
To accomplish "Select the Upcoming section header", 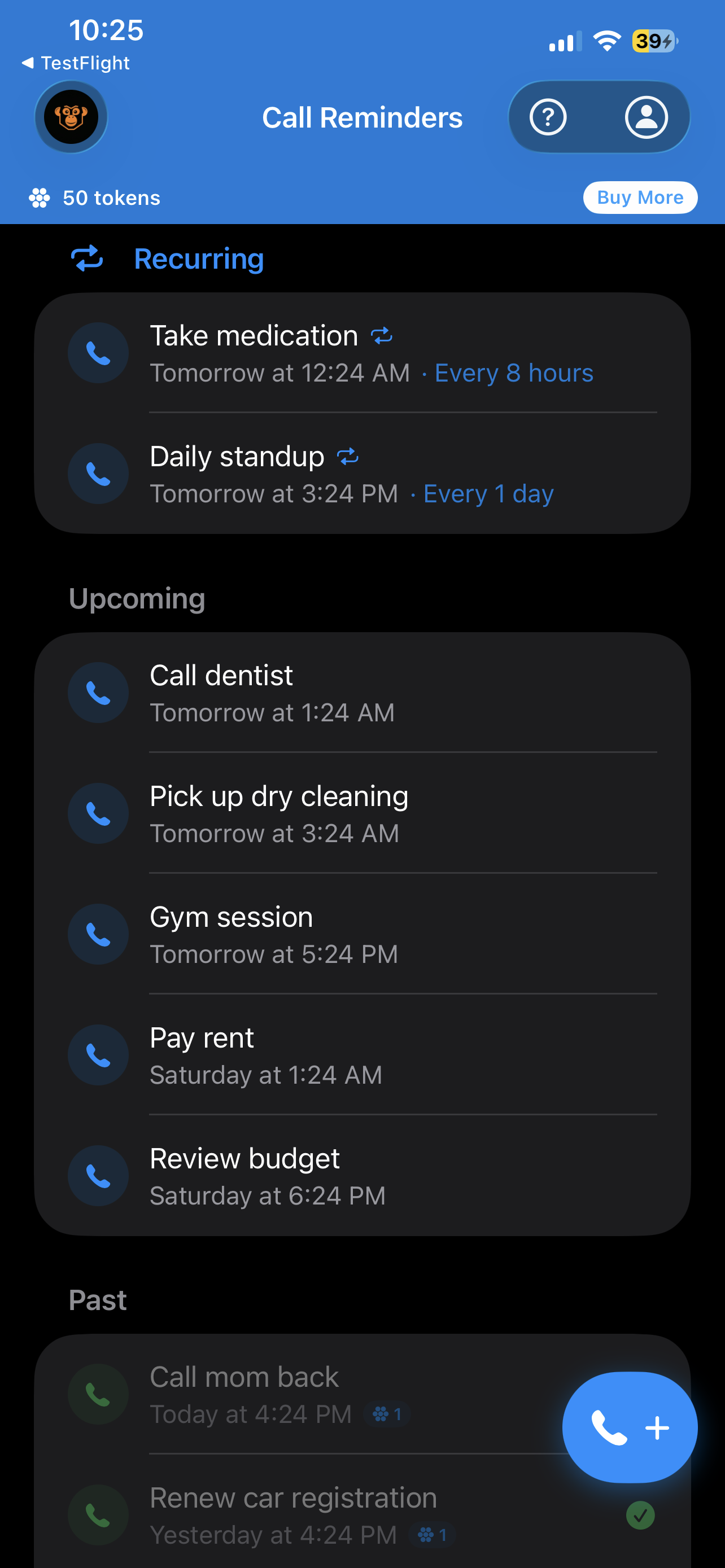I will point(137,598).
